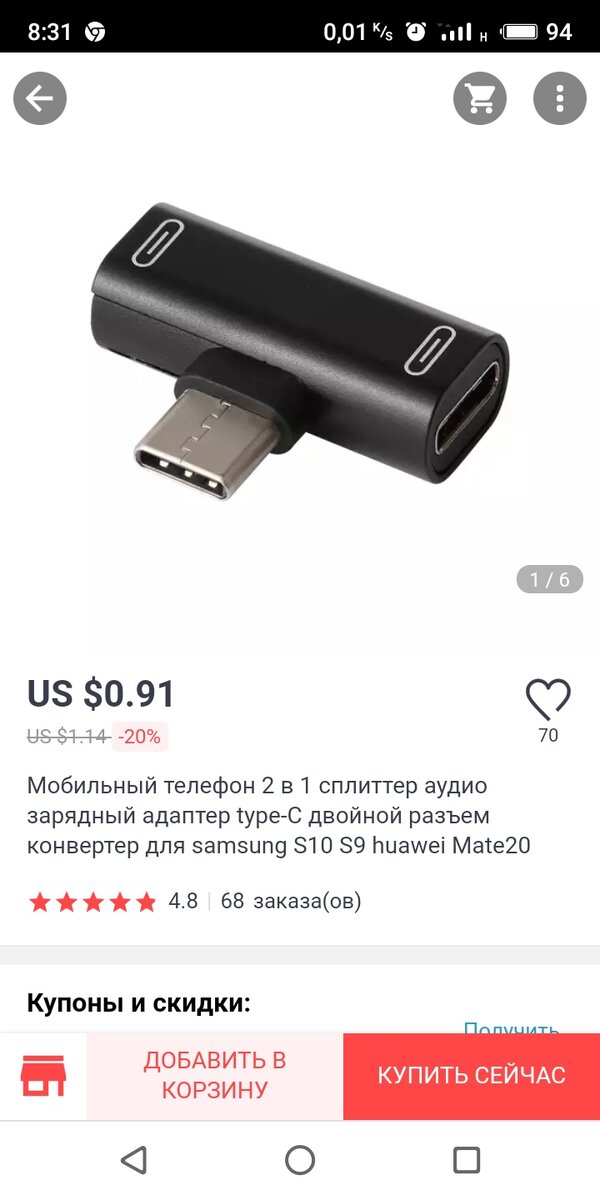
Task: Open recent apps from the navigation bar
Action: click(x=466, y=1160)
